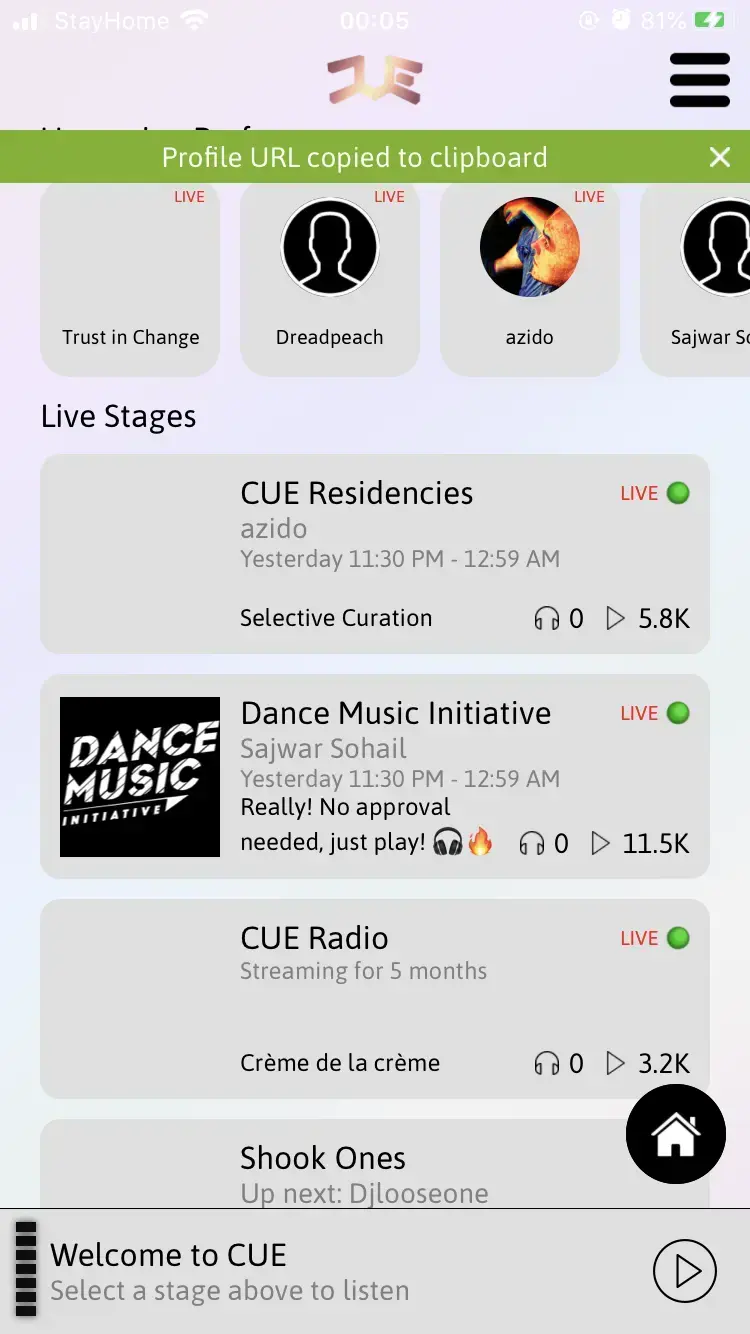Tap the floating home button
Image resolution: width=750 pixels, height=1334 pixels.
[x=676, y=1134]
